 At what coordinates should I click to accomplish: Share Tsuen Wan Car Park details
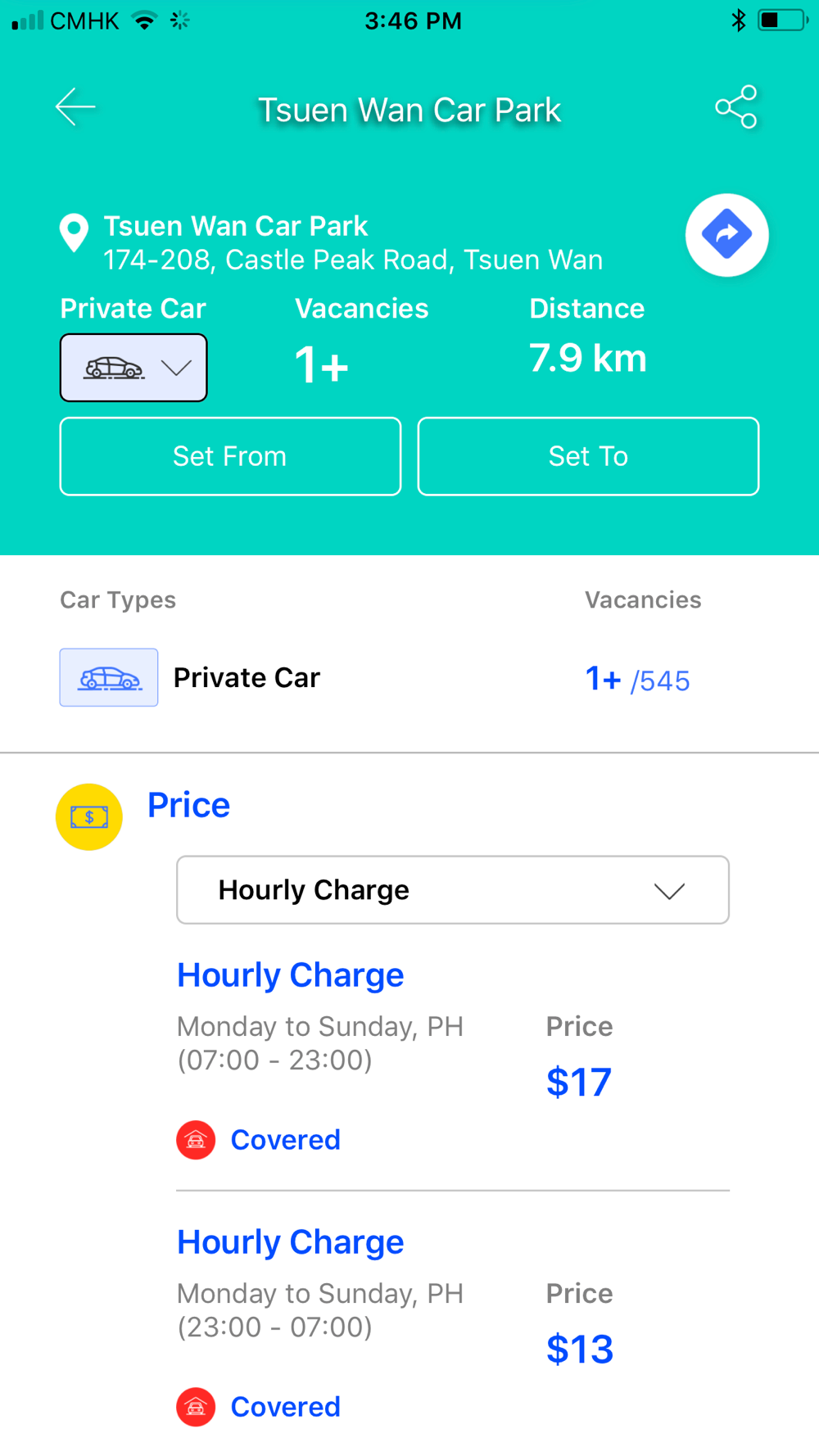click(735, 107)
